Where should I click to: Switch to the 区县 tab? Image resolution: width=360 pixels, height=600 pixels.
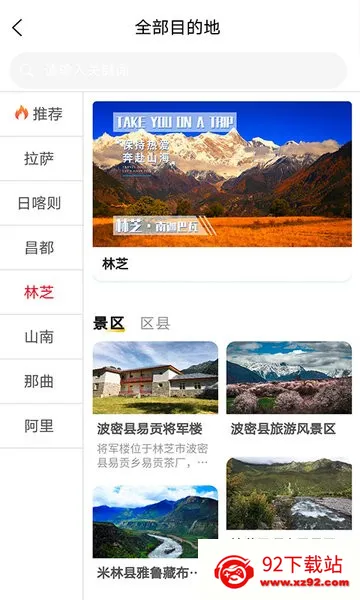click(155, 323)
